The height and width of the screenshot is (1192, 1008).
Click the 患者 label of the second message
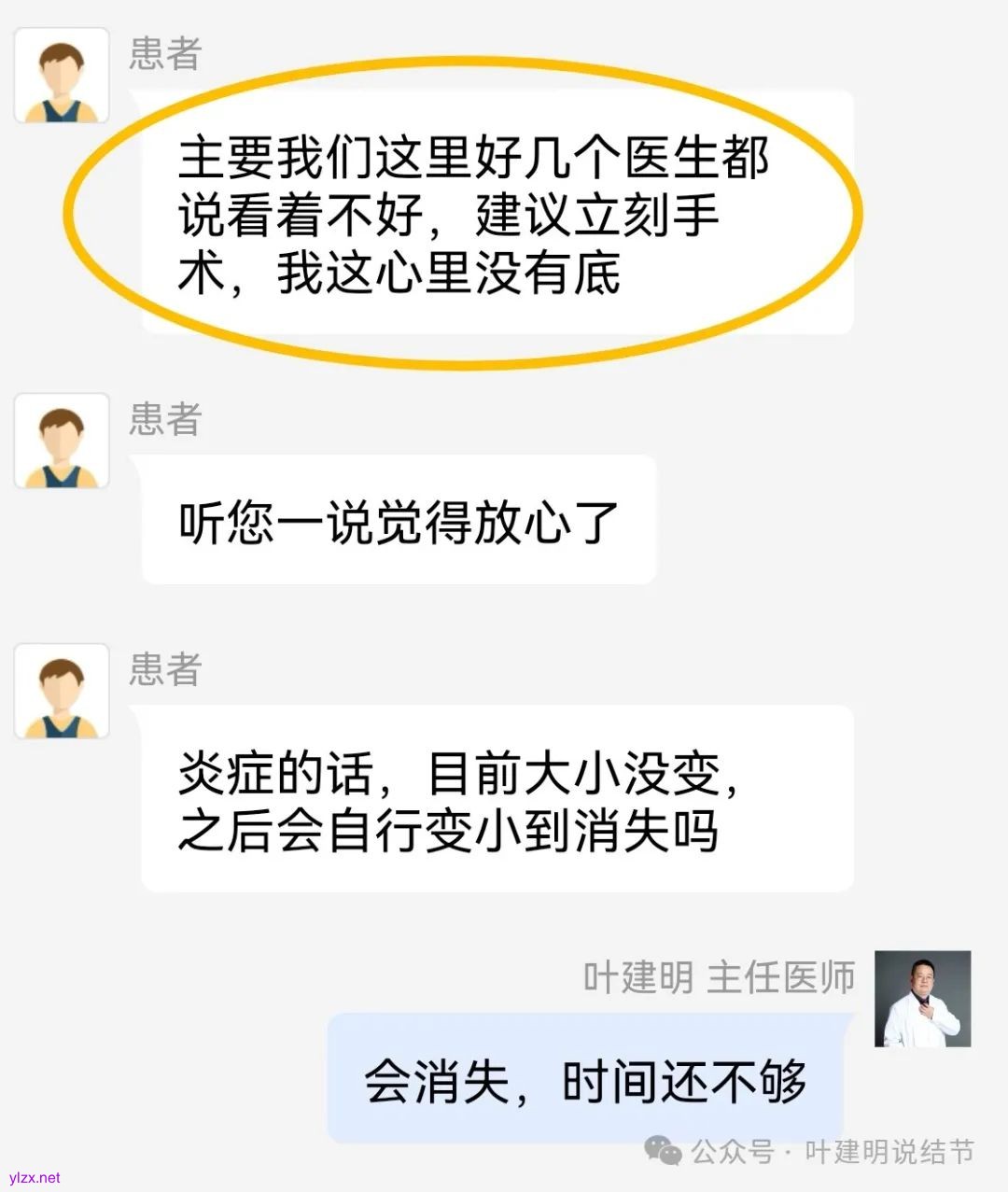point(161,420)
